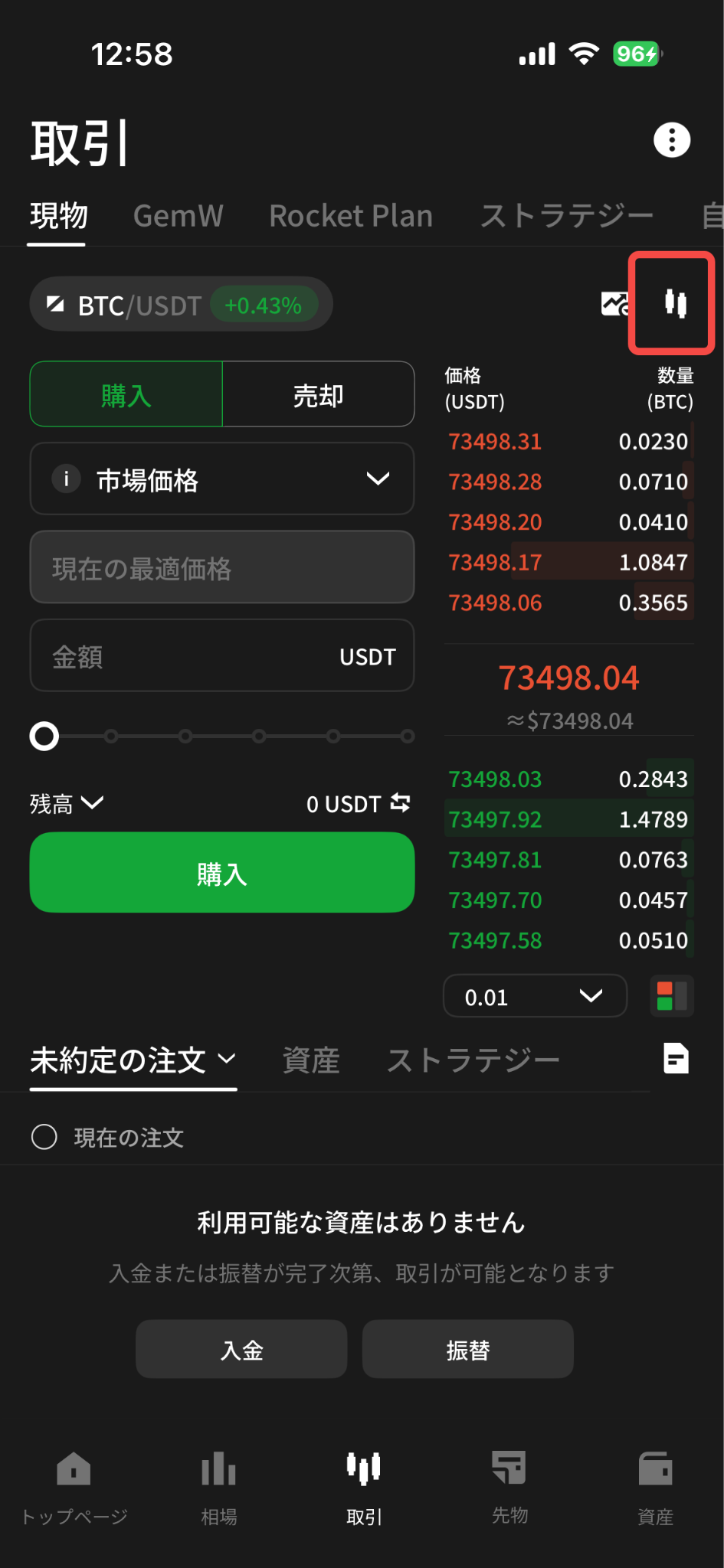Viewport: 724px width, 1568px height.
Task: Tap the 振替 transfer button
Action: pos(467,1349)
